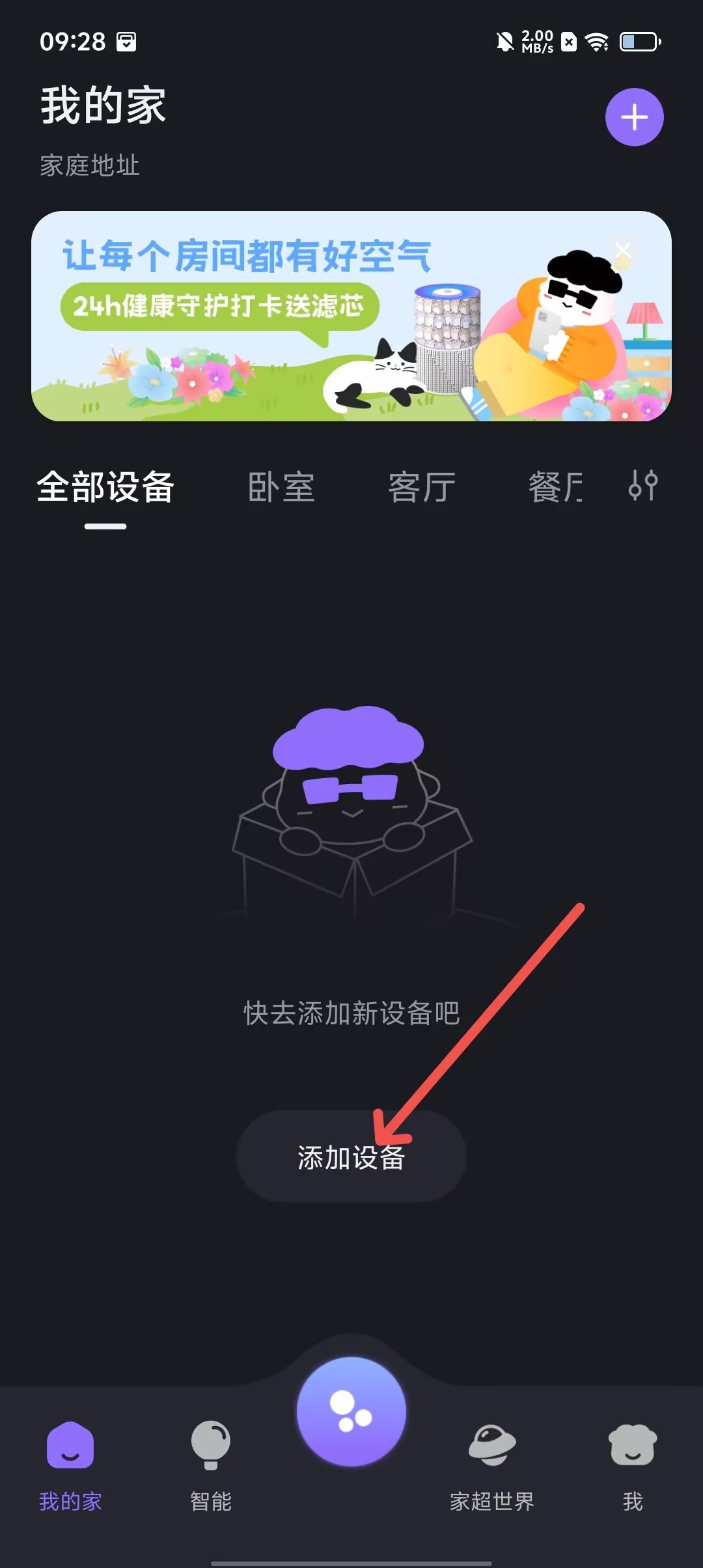This screenshot has height=1568, width=703.
Task: Open 家庭地址 under 我的家
Action: [90, 165]
